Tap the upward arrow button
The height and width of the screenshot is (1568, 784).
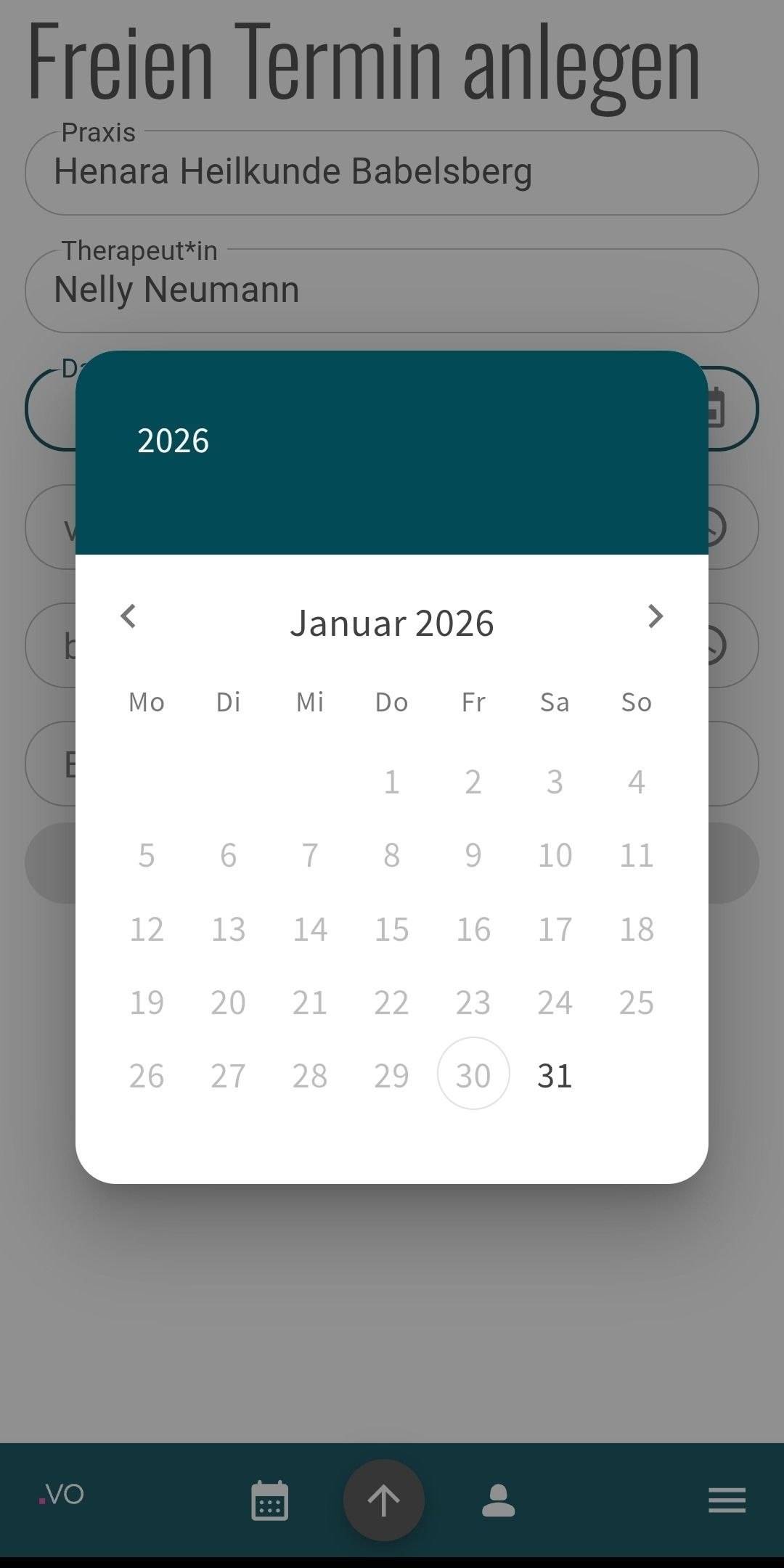tap(384, 1500)
